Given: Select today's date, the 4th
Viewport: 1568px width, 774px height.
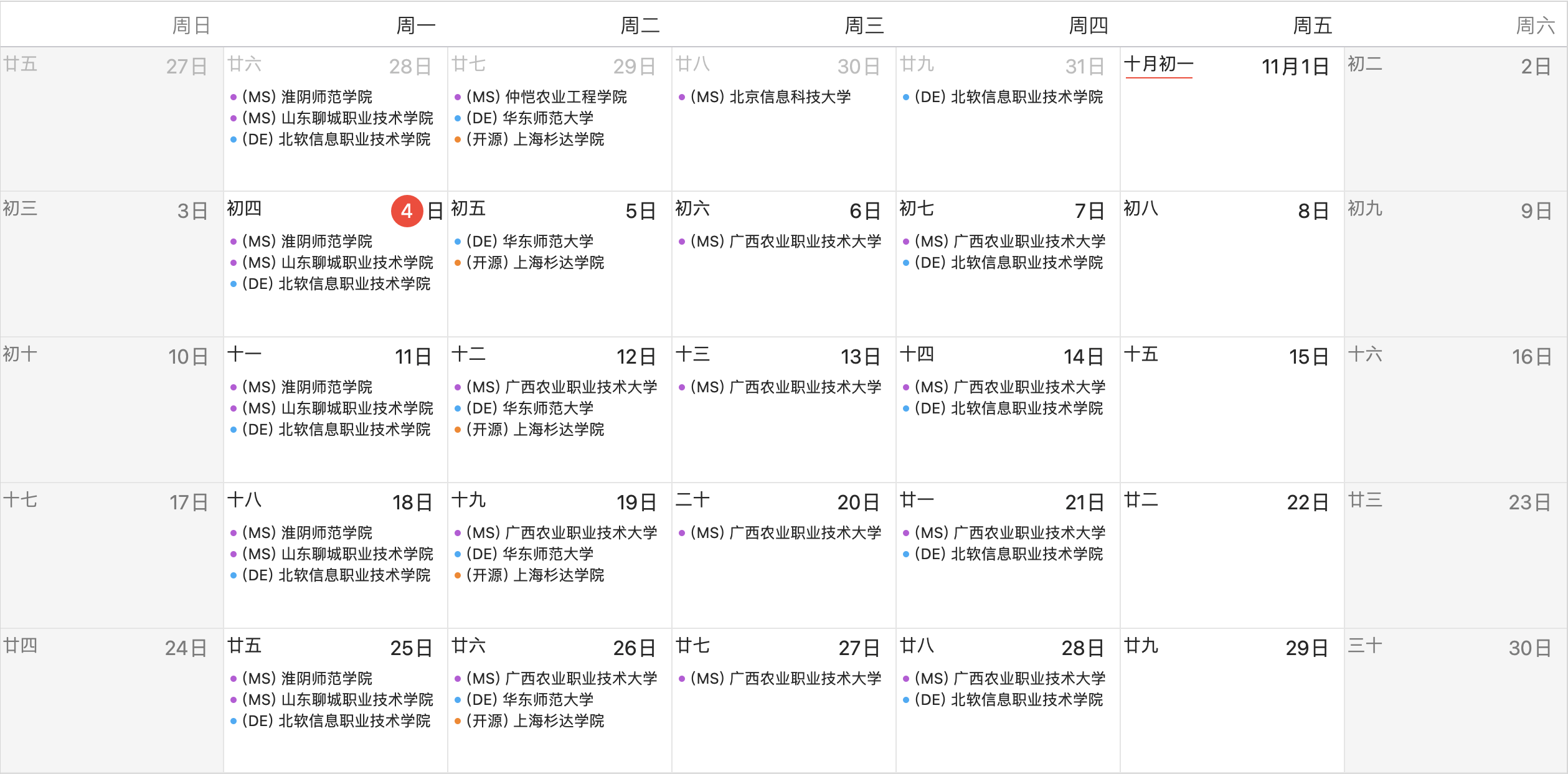Looking at the screenshot, I should [407, 212].
